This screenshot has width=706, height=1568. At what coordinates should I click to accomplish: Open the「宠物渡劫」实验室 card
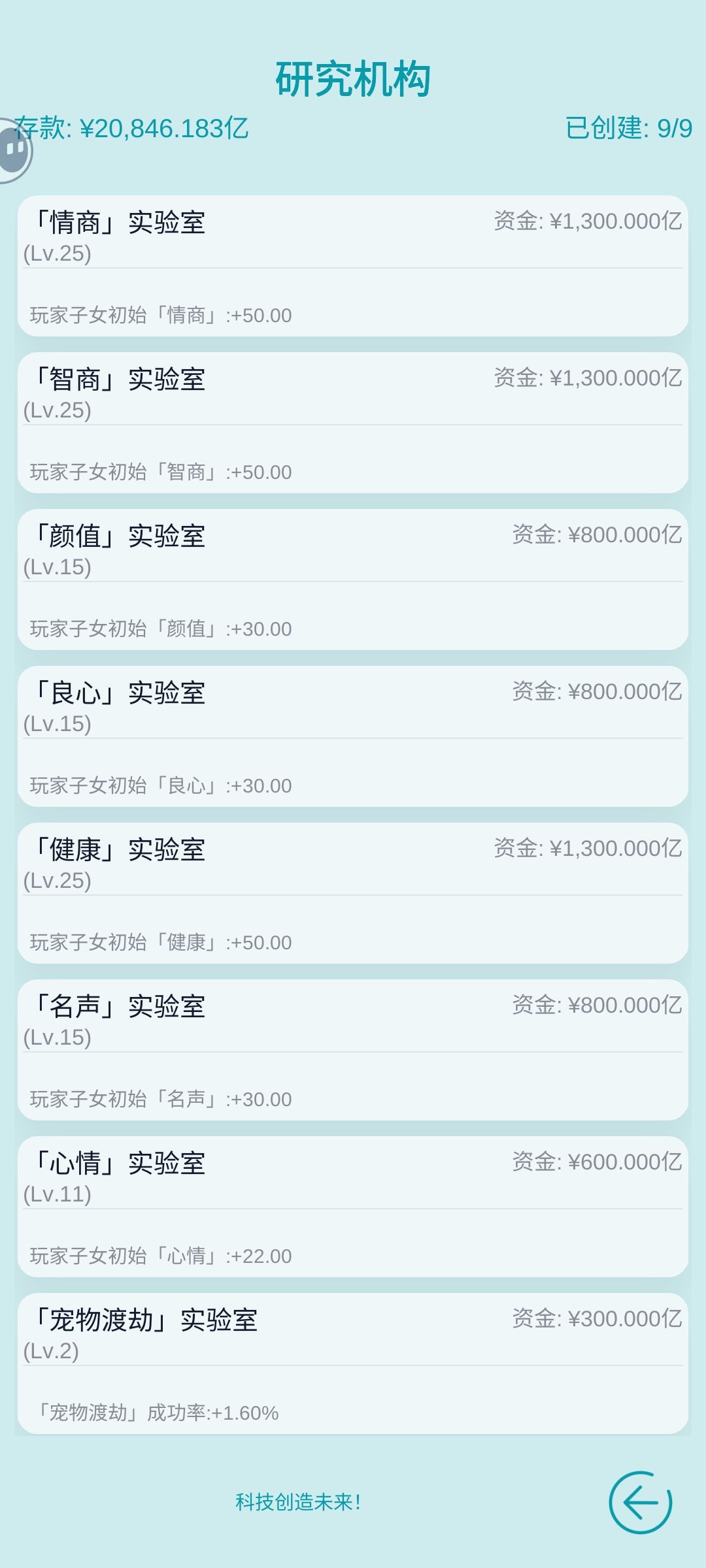(x=353, y=1364)
